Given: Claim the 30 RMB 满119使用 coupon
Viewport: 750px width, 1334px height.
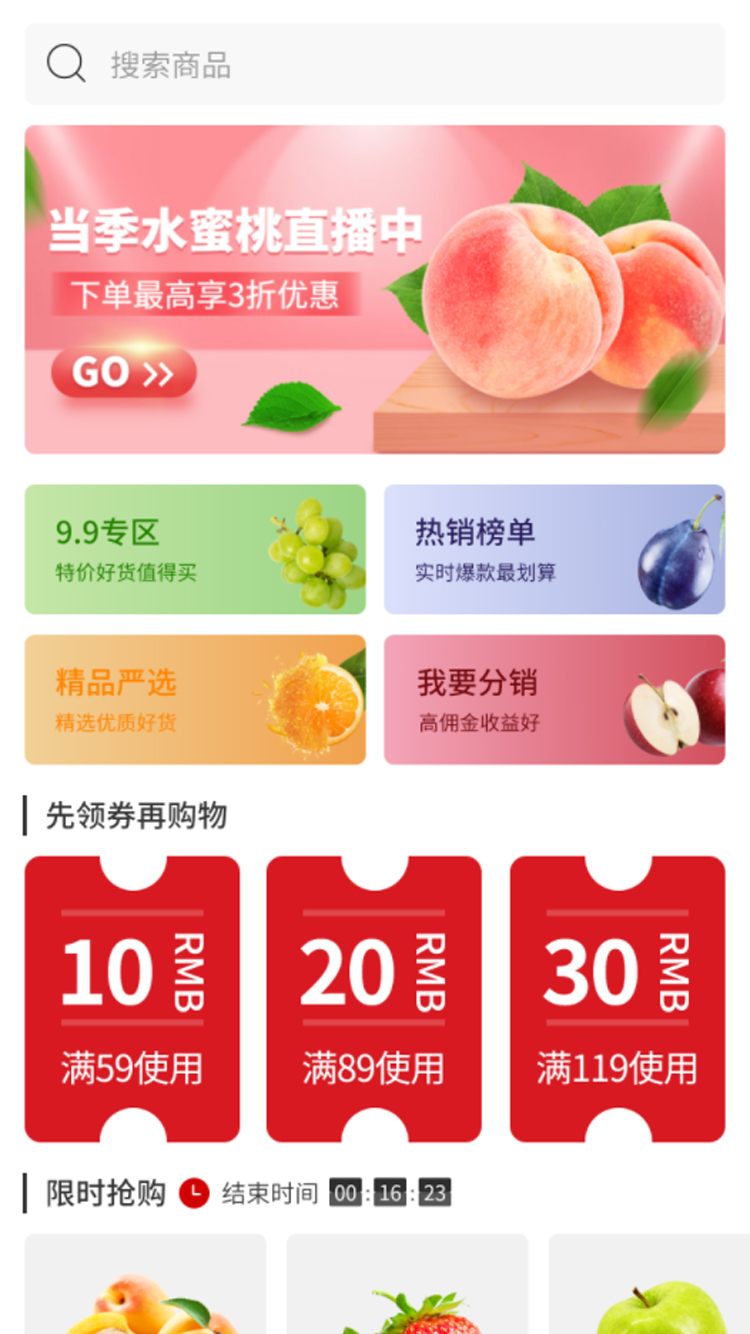Looking at the screenshot, I should pyautogui.click(x=617, y=999).
